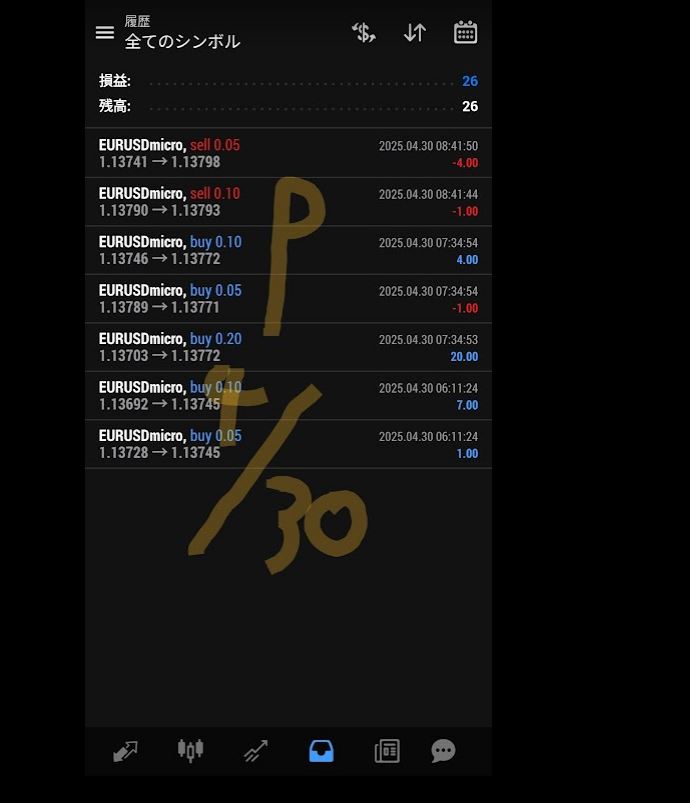Open the buy 0.05 trade from 1.13789
The image size is (690, 803).
tap(288, 299)
